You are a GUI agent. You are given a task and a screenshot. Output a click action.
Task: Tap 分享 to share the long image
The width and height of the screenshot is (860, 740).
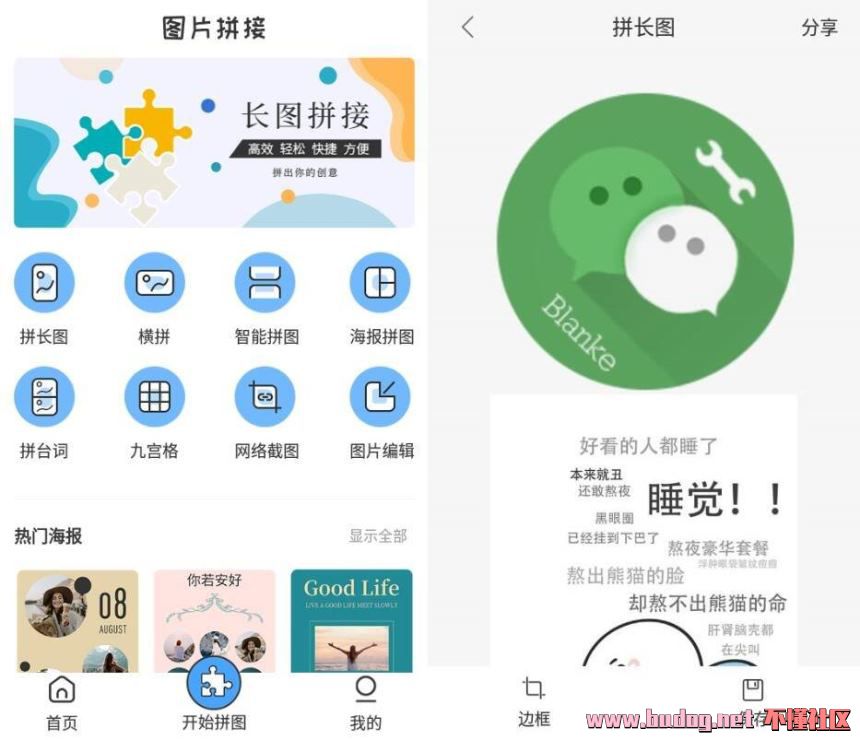819,28
